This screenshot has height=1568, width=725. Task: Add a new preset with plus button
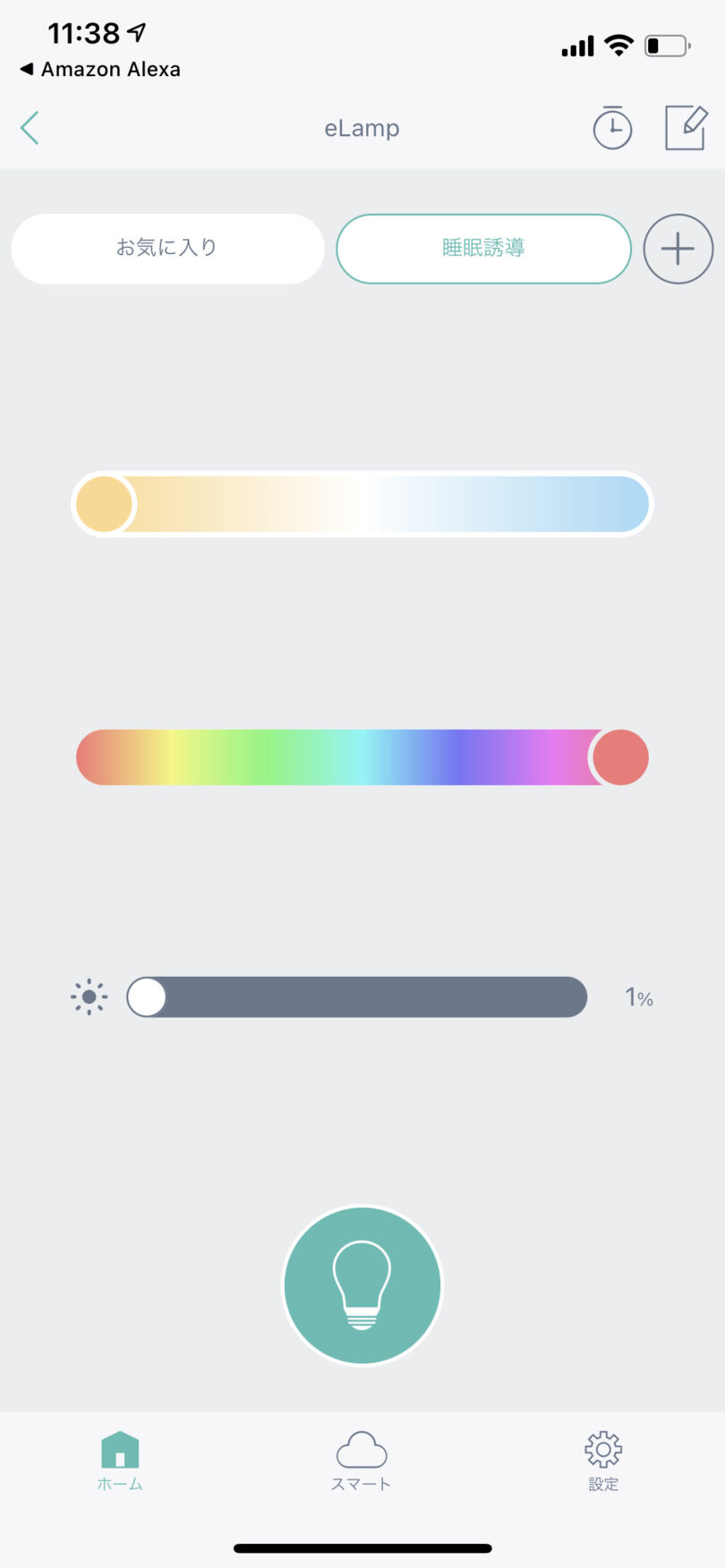pos(678,249)
